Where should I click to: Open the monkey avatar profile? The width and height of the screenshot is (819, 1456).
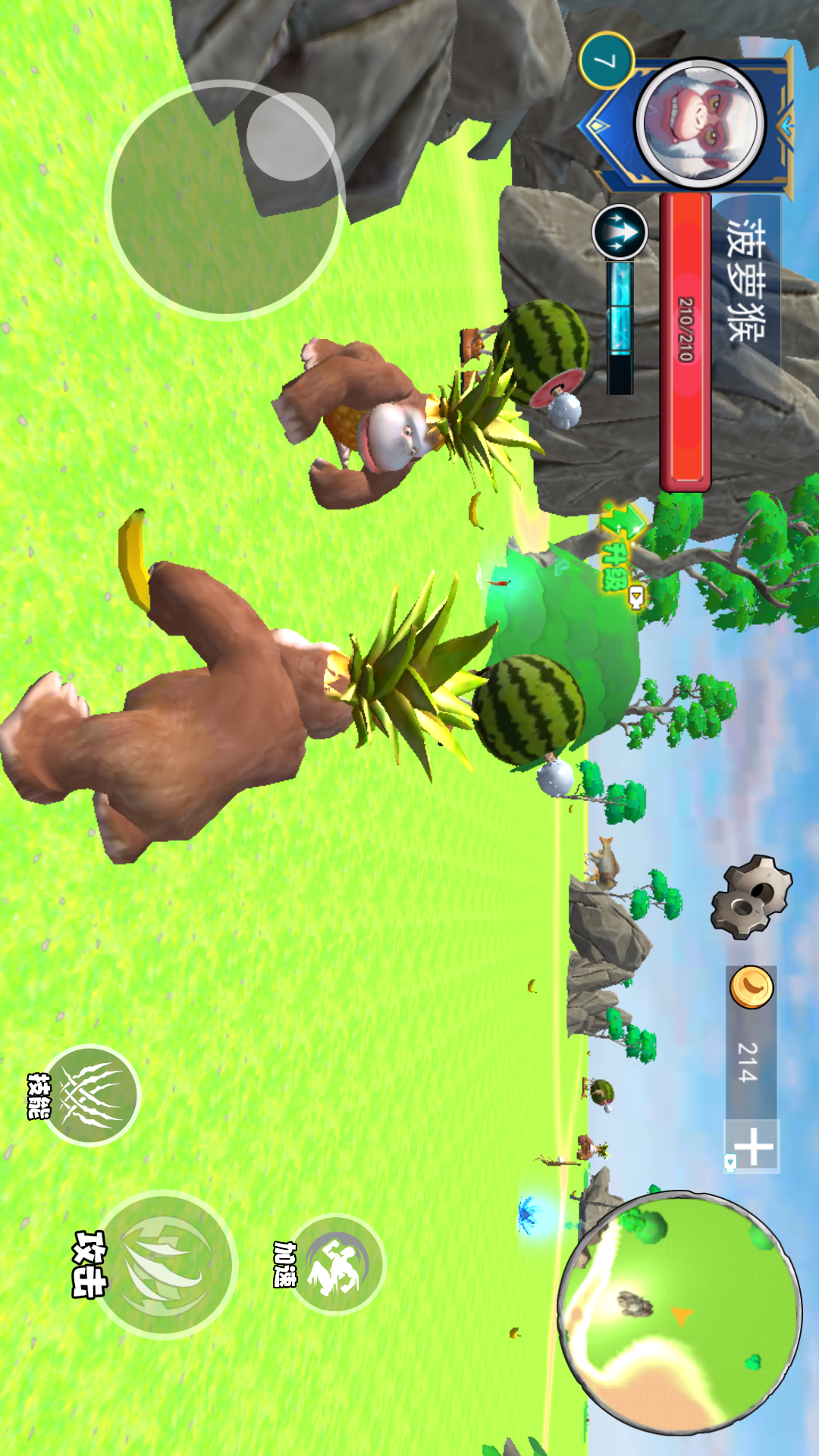[x=699, y=123]
